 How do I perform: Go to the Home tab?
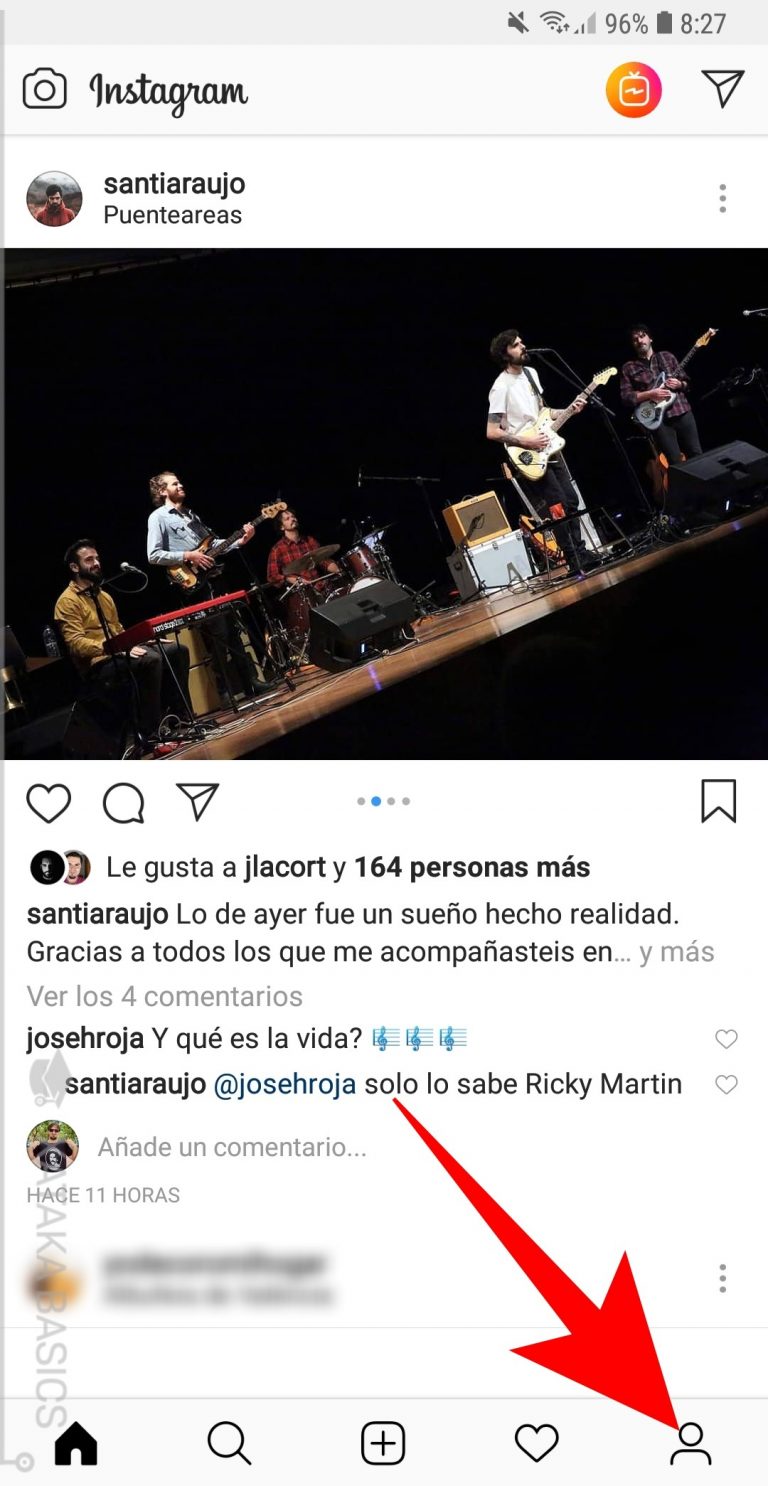point(76,1443)
